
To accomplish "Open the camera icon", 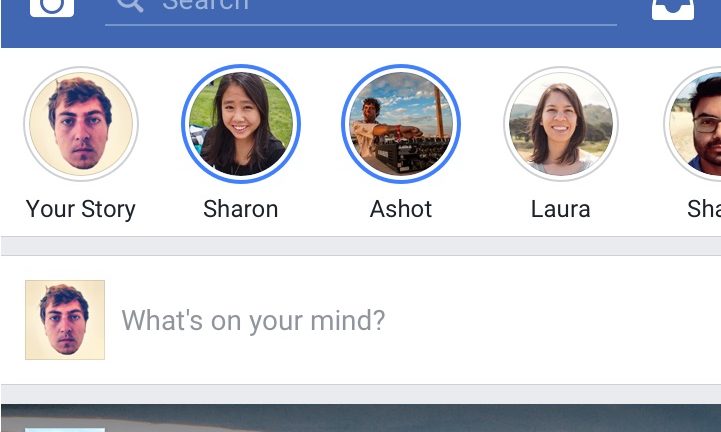I will tap(52, 8).
